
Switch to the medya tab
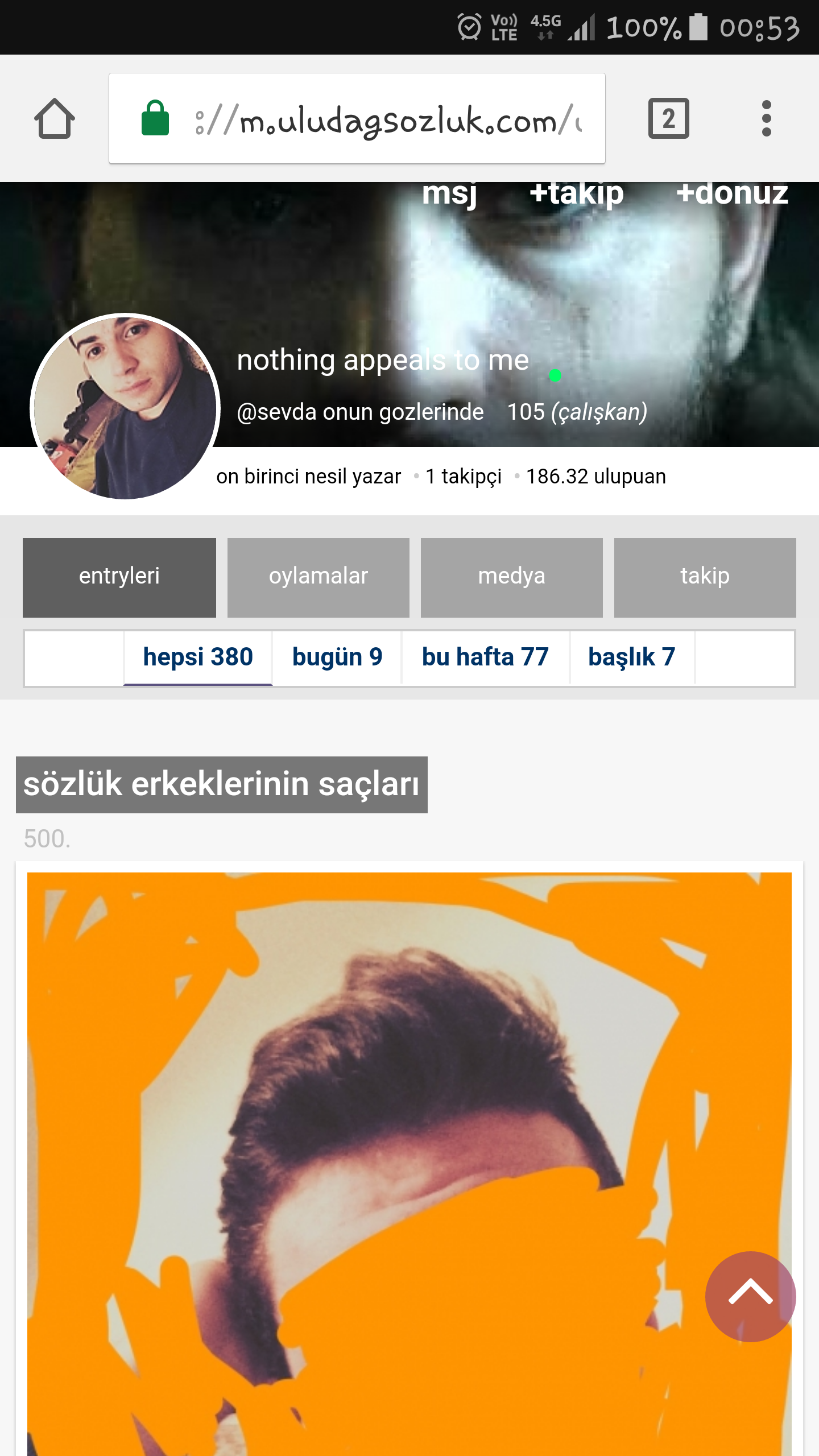(x=512, y=577)
